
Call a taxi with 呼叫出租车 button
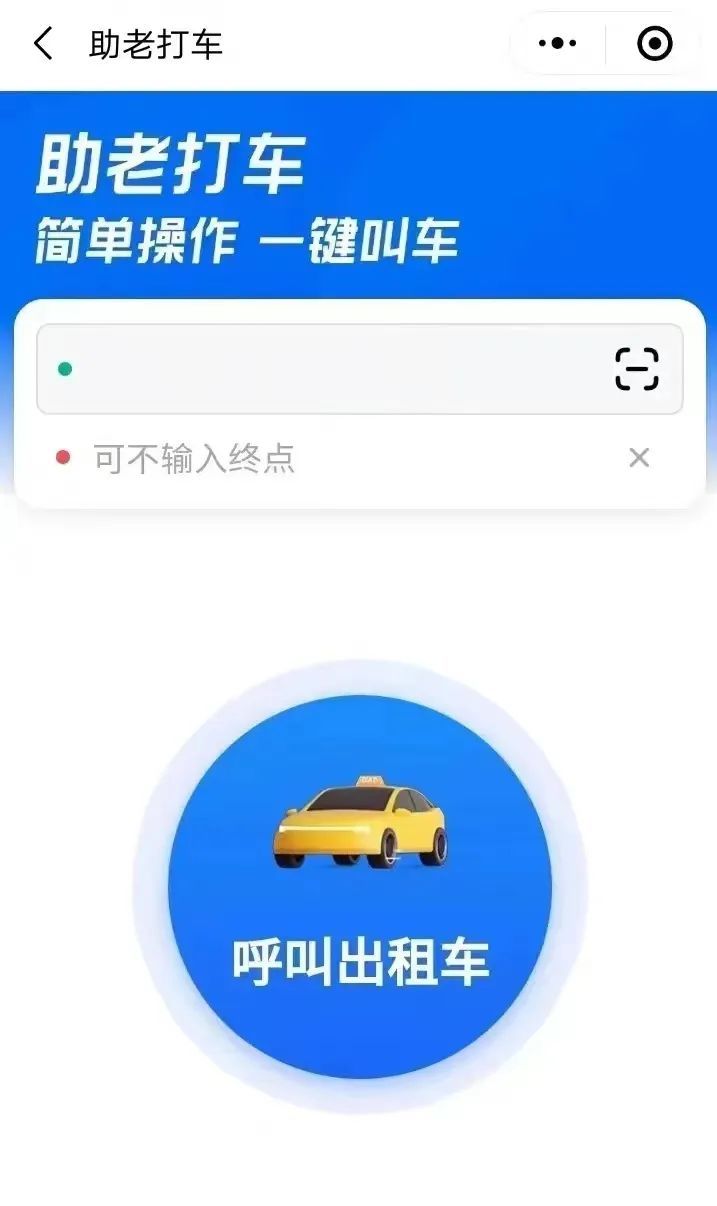coord(360,886)
